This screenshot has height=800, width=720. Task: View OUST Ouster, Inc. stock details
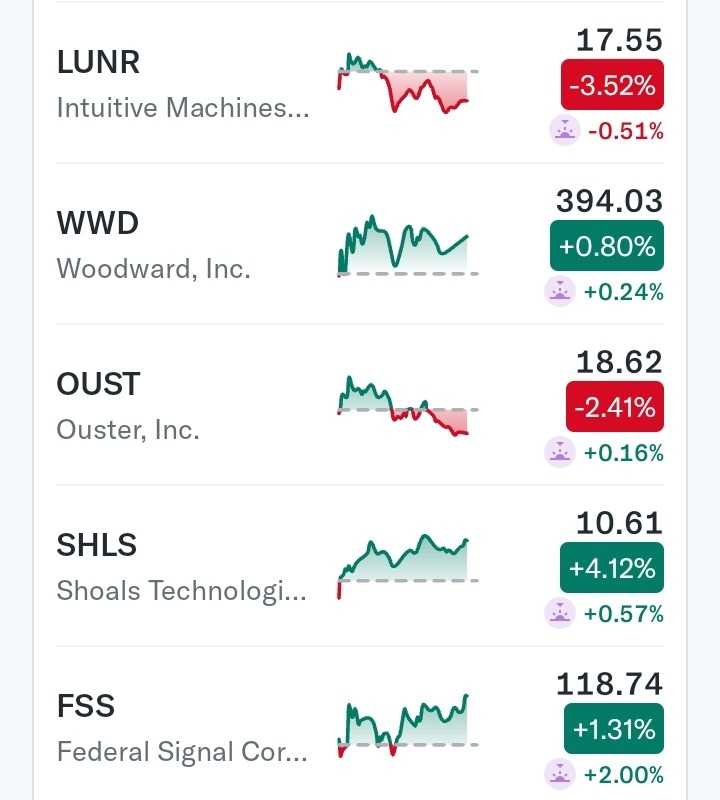(x=130, y=406)
